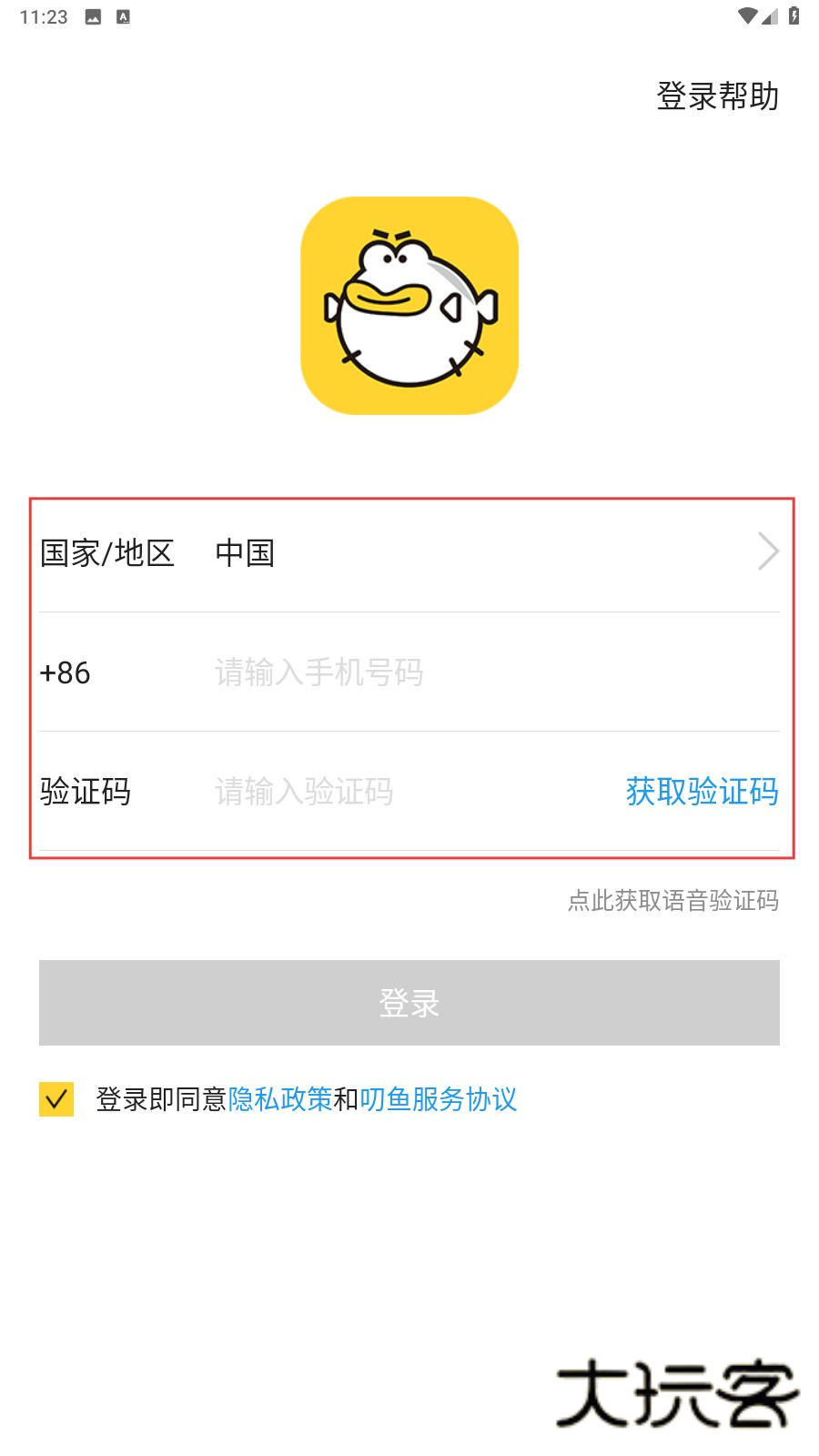Uncheck the agreement checkbox
Screen dimensions: 819x1456
(x=56, y=1099)
